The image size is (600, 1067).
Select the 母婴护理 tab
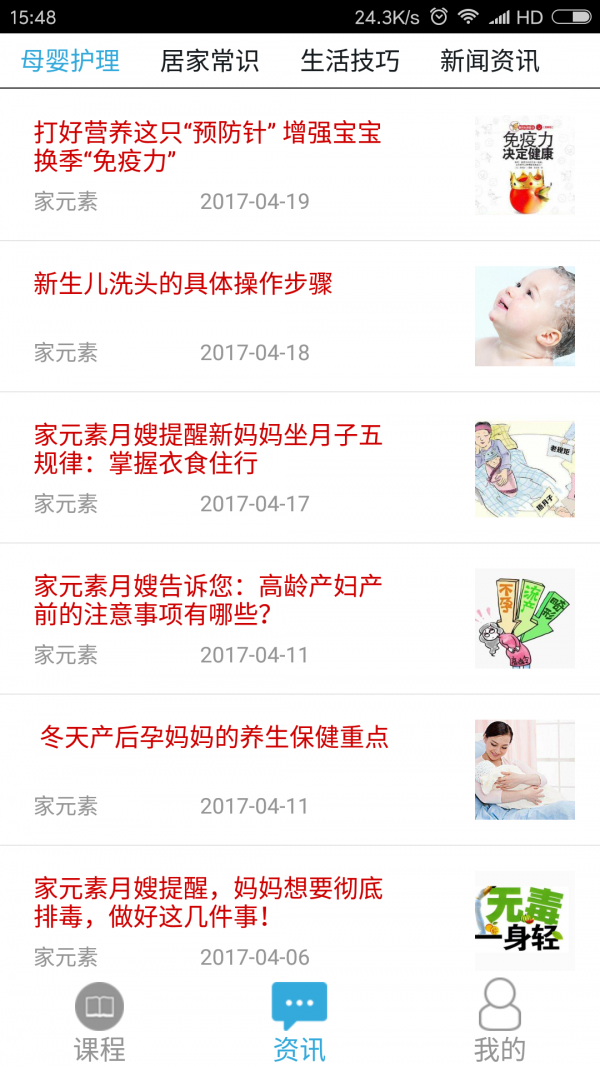[70, 61]
